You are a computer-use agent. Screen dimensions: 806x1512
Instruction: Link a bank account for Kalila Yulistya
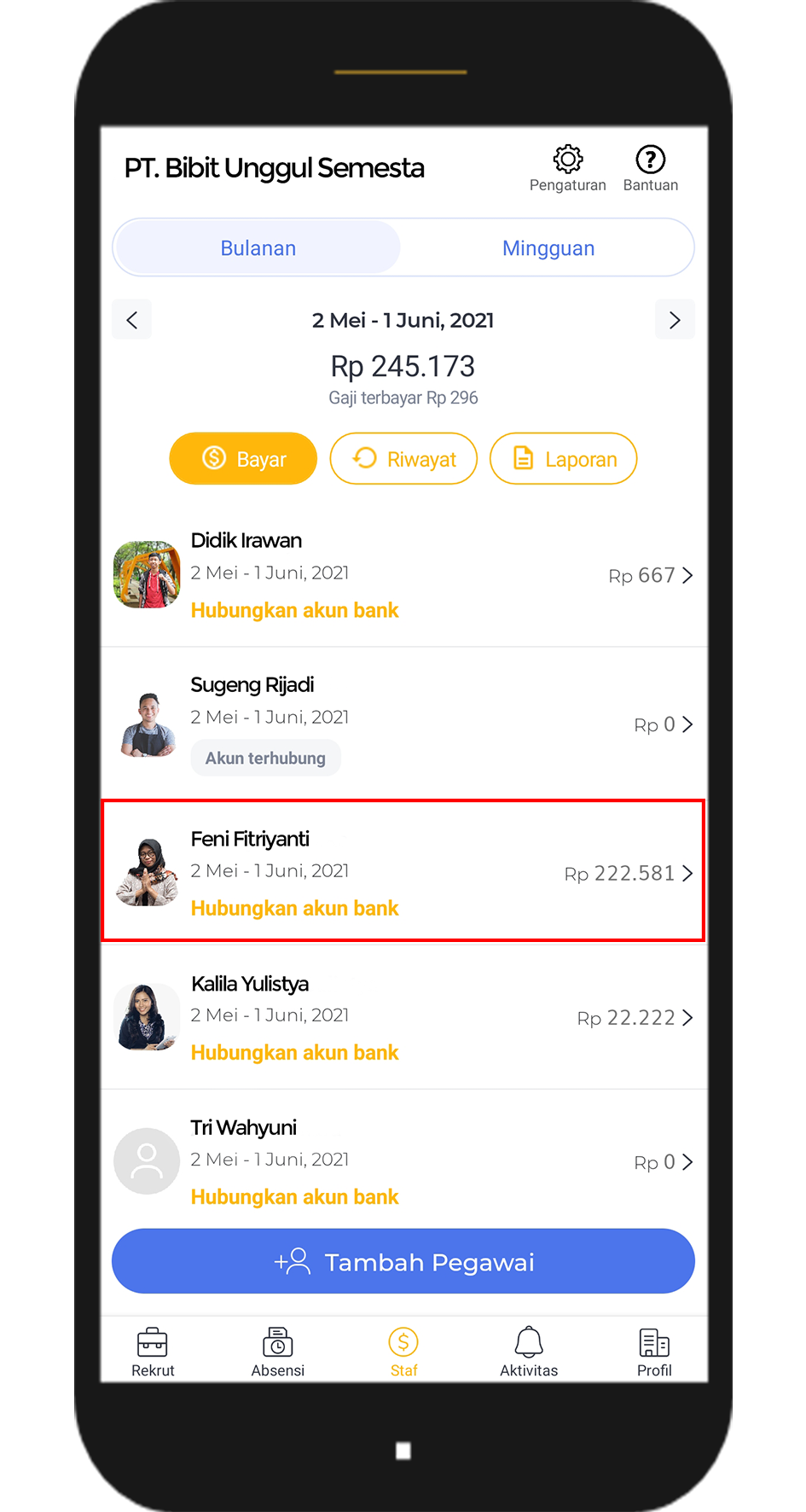click(x=294, y=1052)
